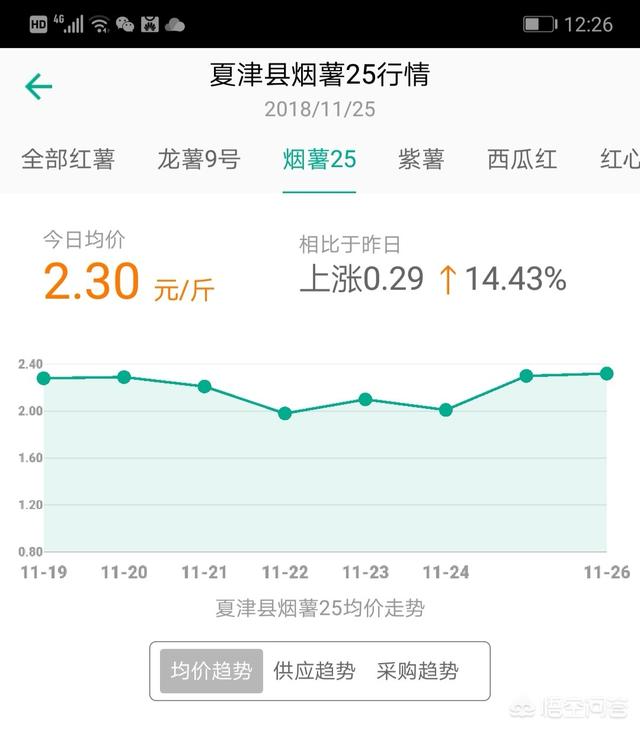Switch to the 全部红薯 tab

click(68, 160)
